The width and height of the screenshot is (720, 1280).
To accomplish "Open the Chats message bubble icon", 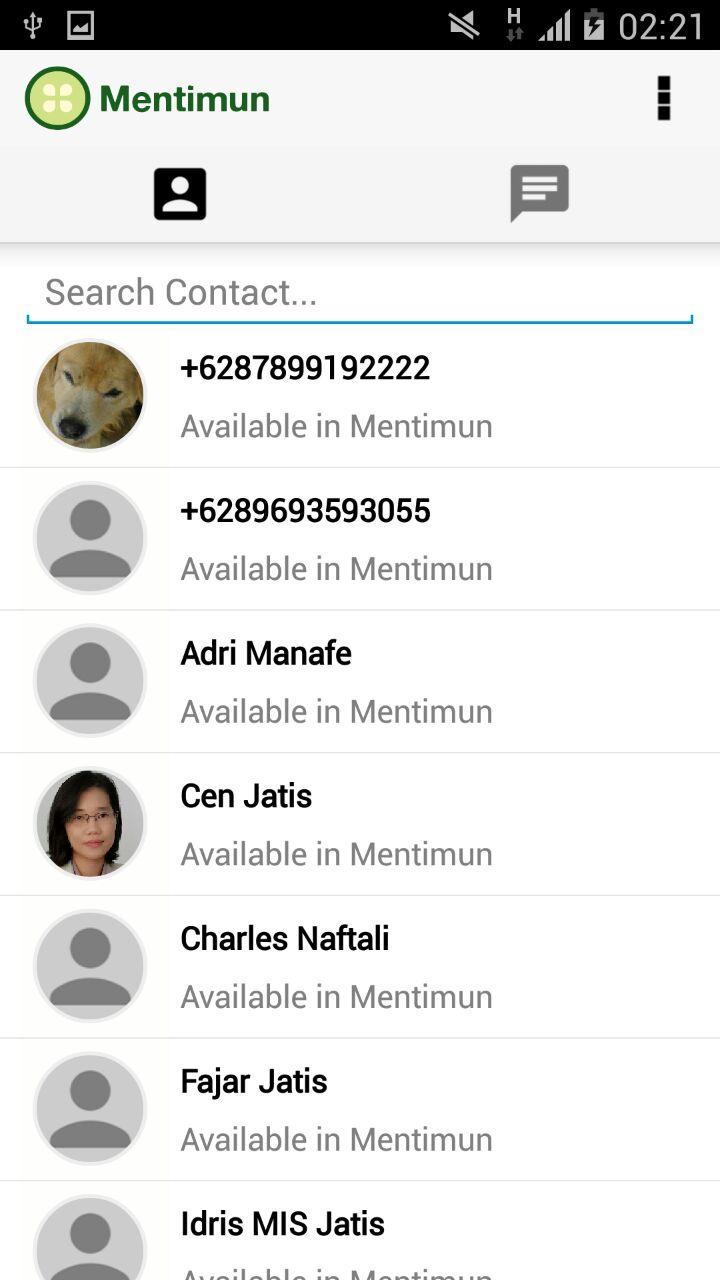I will [539, 193].
